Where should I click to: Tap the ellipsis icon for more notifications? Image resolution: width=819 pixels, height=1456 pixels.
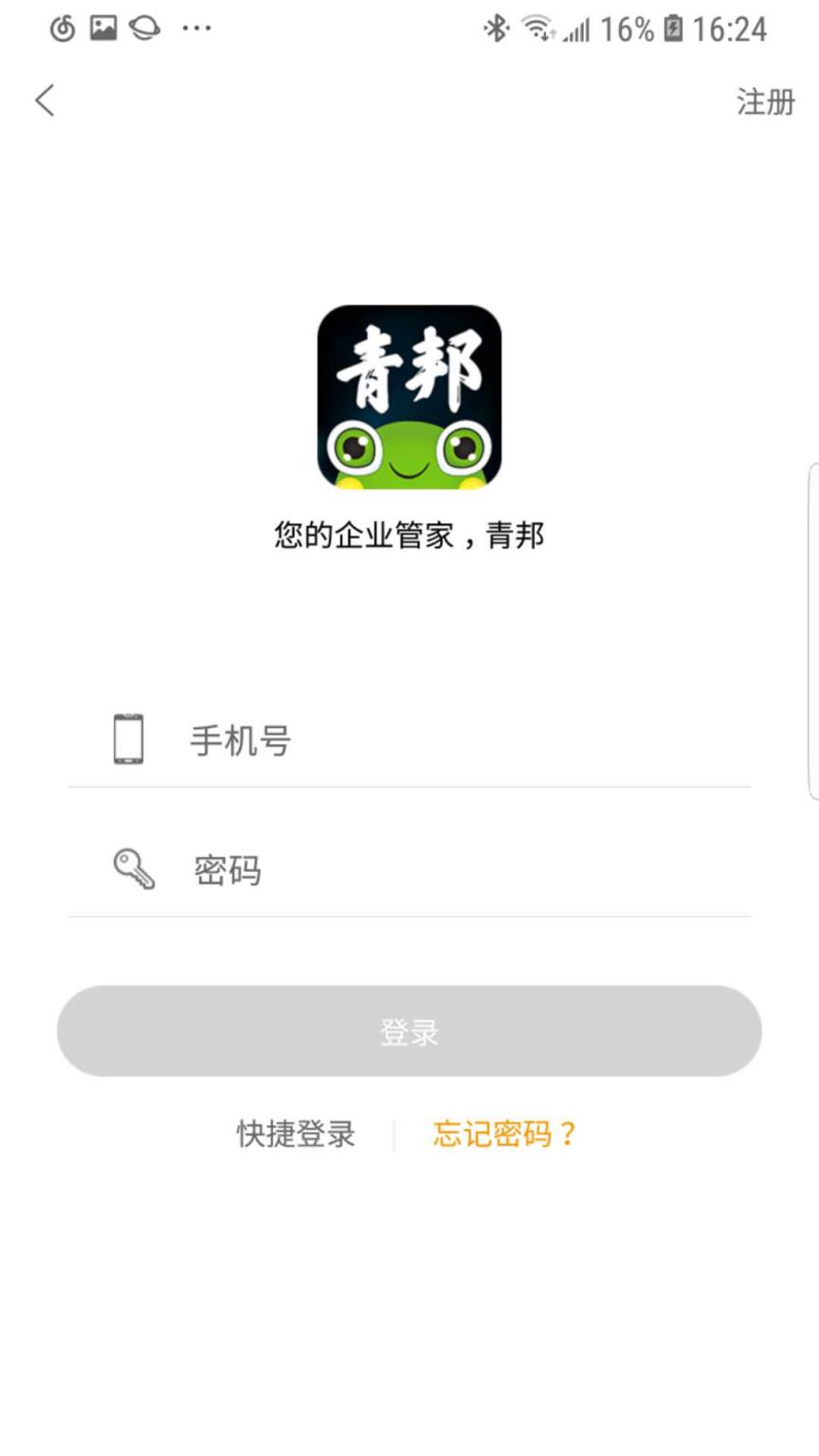point(196,29)
